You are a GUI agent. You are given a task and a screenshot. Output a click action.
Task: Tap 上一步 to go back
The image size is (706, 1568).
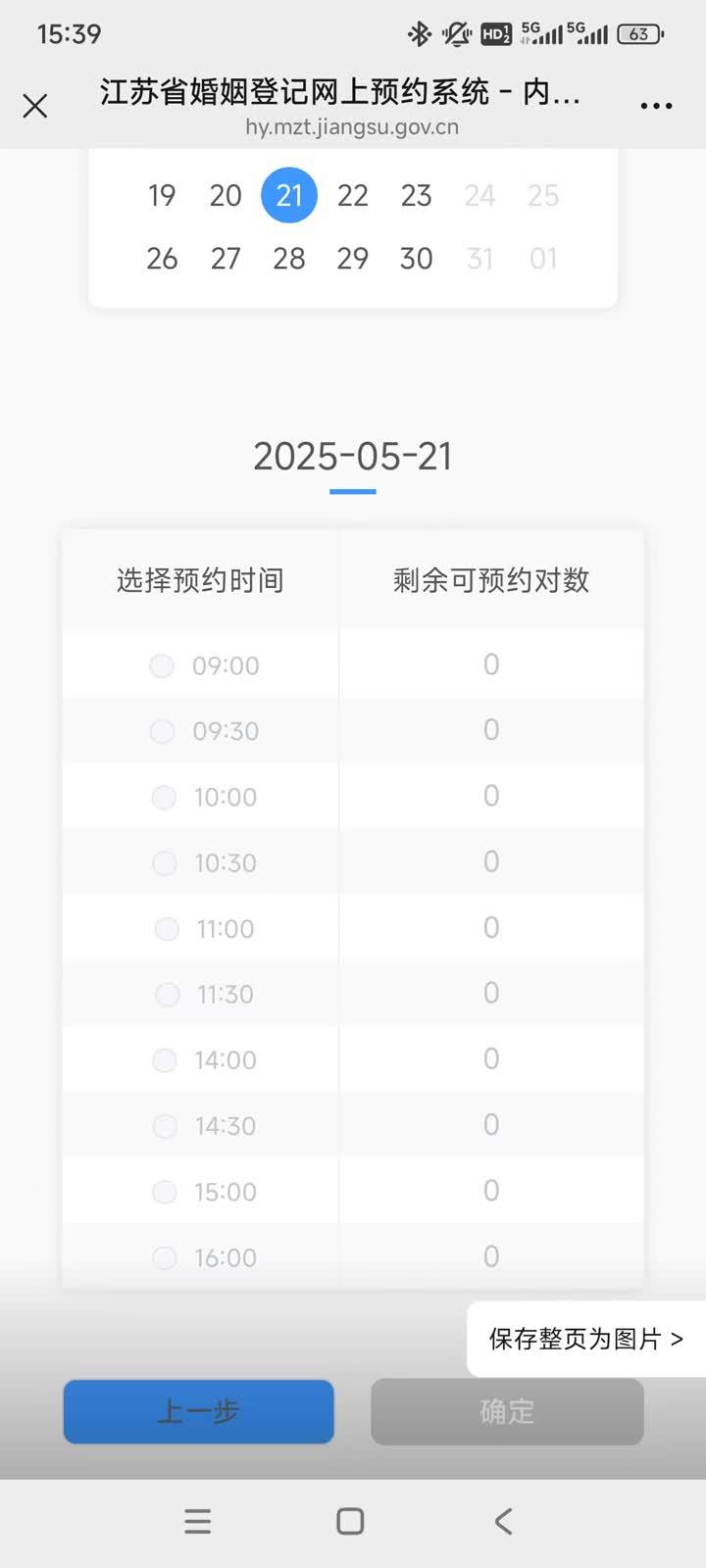pos(199,1412)
